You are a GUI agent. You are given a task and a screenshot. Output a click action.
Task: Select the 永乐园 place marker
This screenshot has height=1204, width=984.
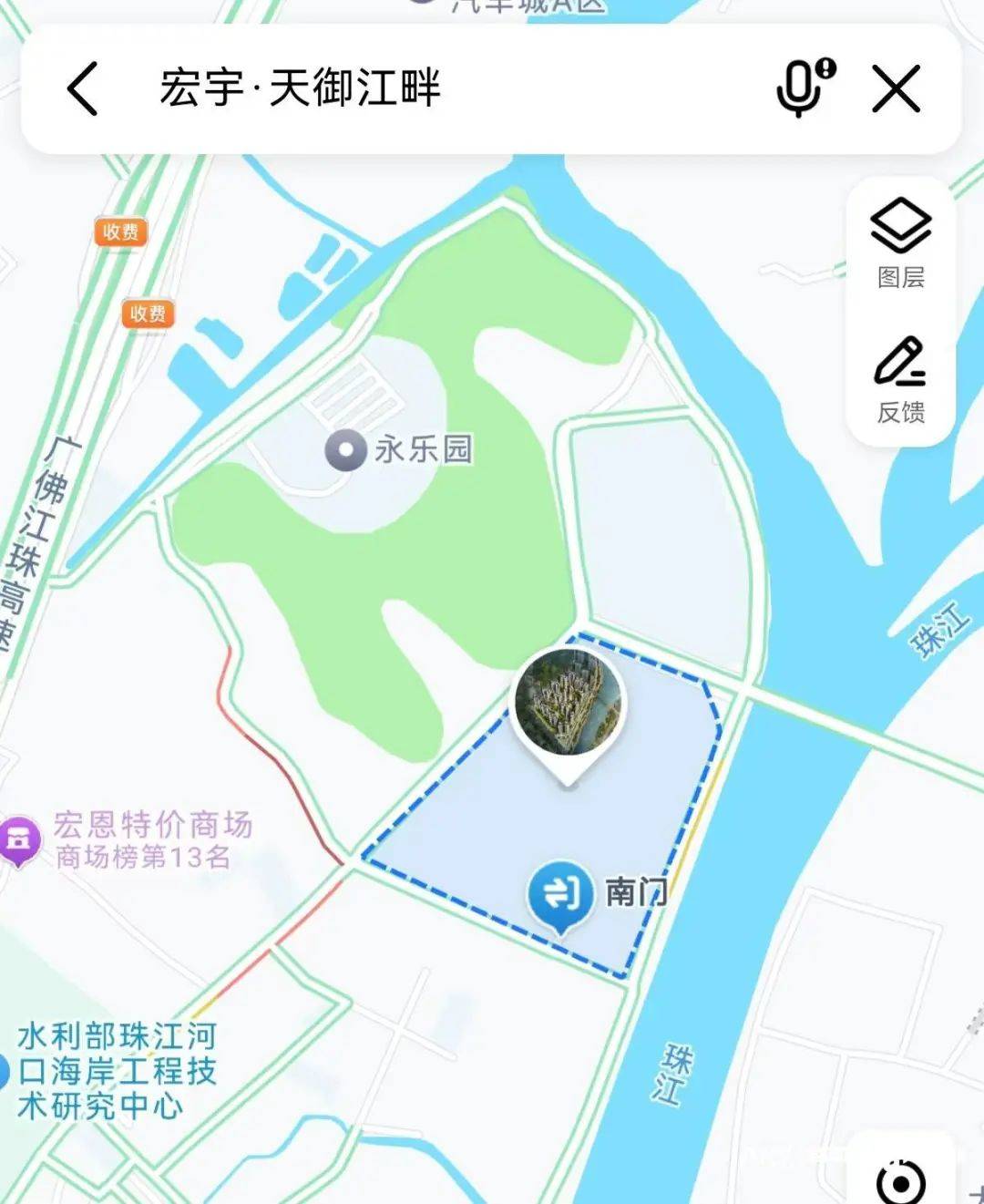coord(346,450)
